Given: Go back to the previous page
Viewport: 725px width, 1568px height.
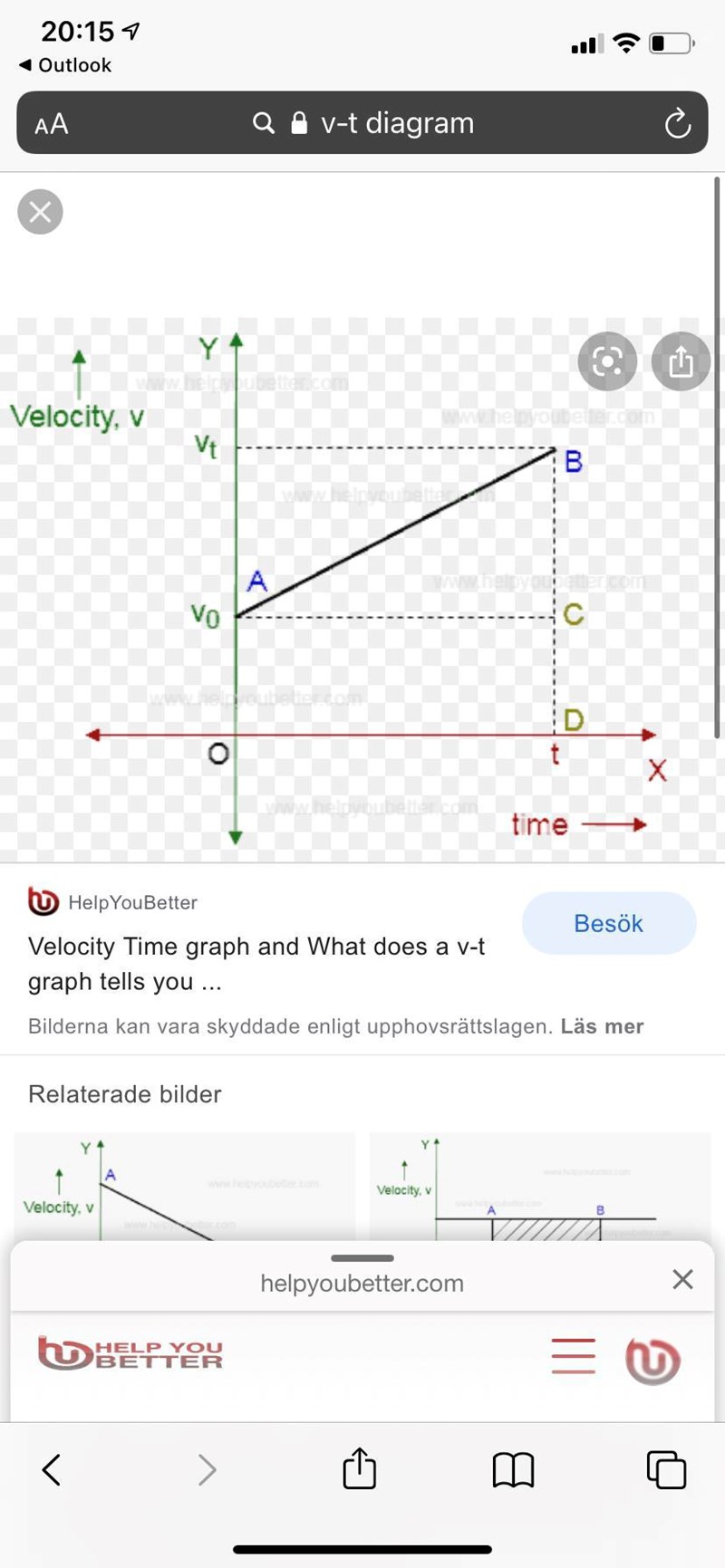Looking at the screenshot, I should pyautogui.click(x=52, y=1469).
